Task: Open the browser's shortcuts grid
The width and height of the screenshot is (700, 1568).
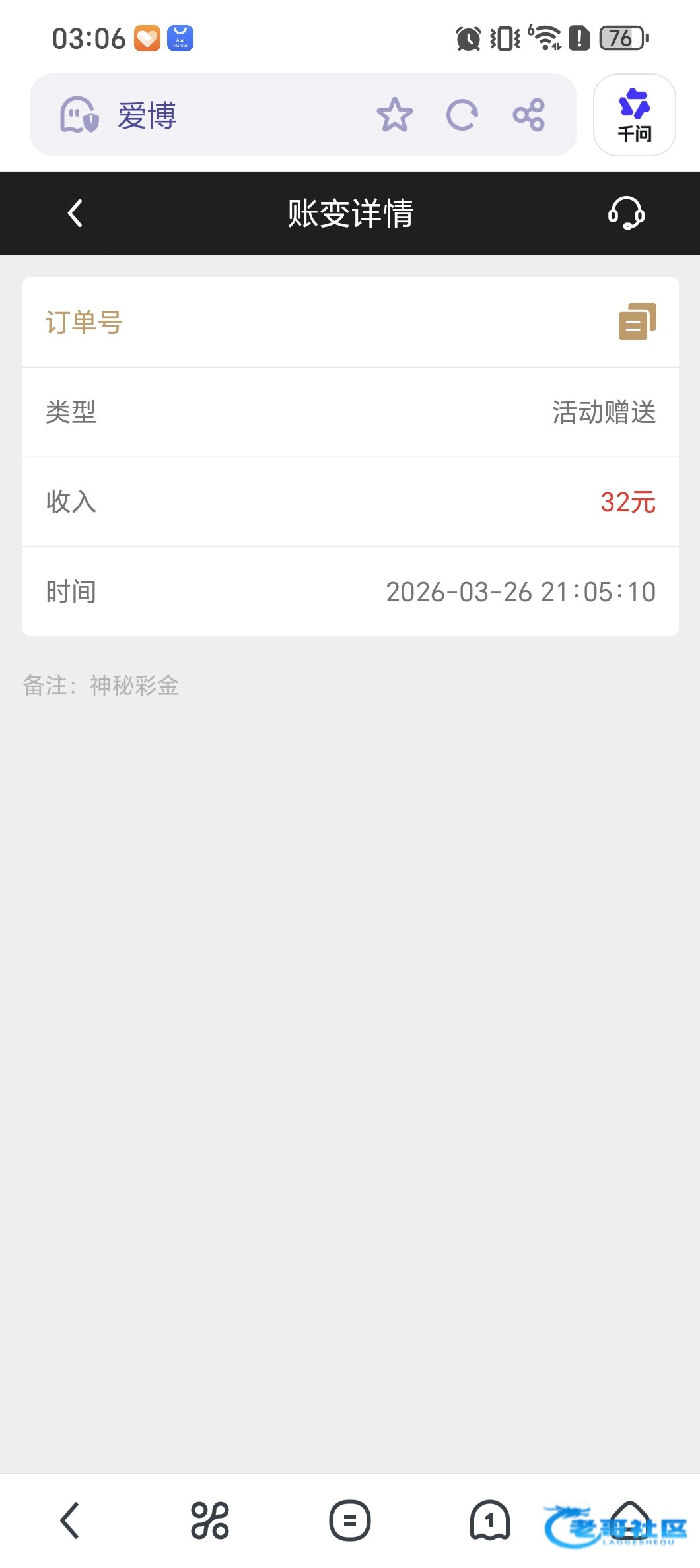Action: pos(210,1520)
